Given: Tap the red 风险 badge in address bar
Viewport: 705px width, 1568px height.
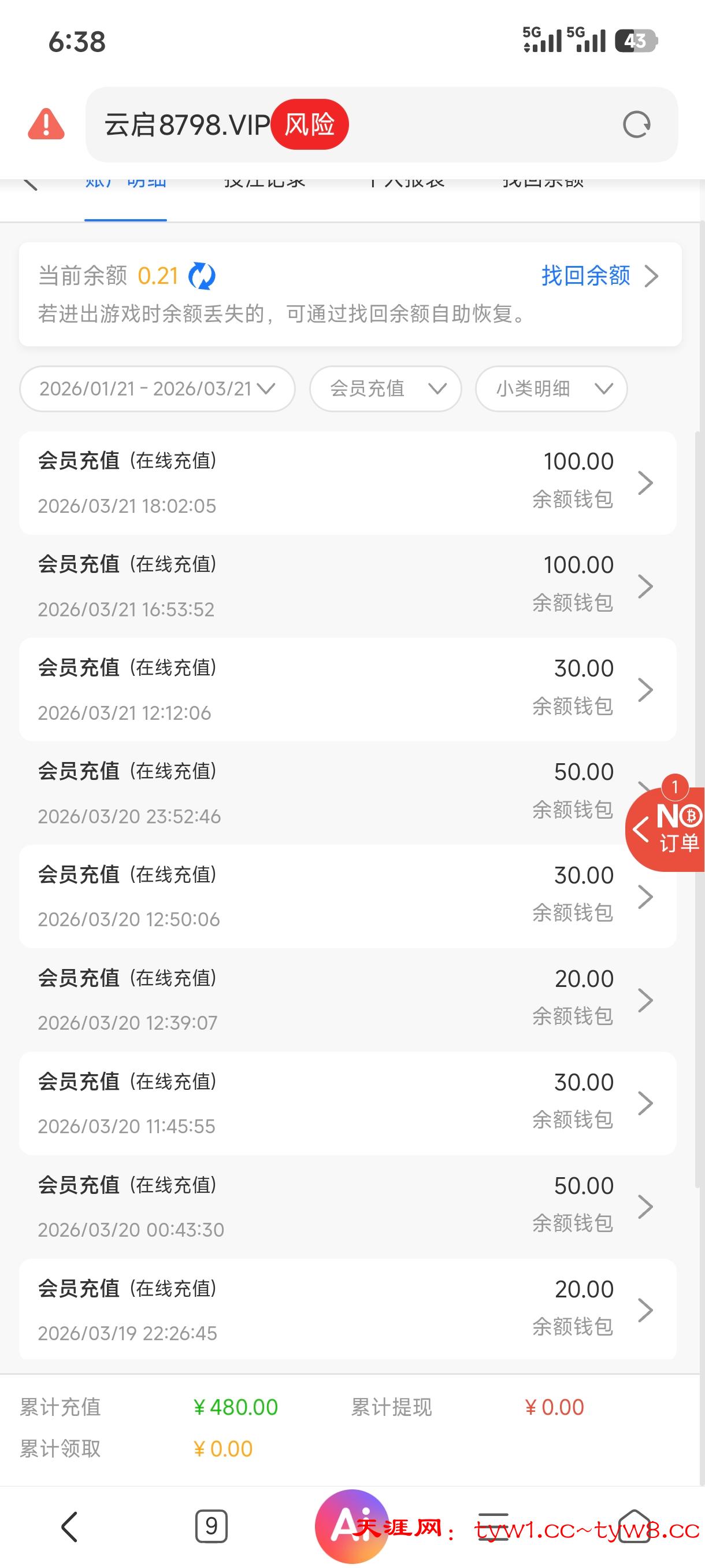Looking at the screenshot, I should pyautogui.click(x=310, y=124).
